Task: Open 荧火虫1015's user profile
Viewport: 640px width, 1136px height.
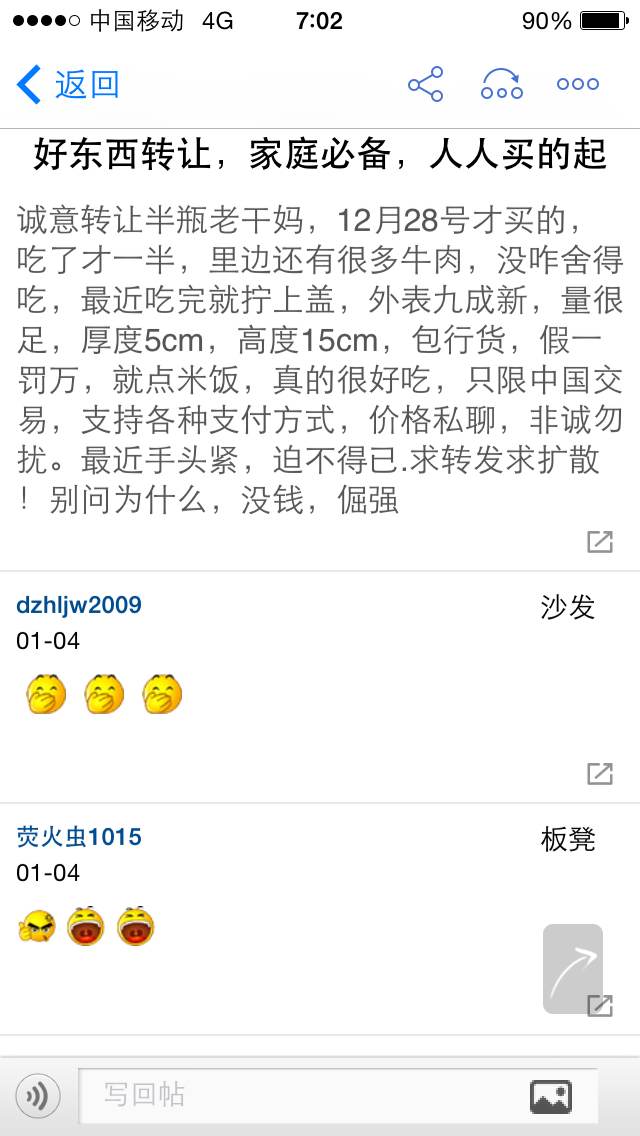Action: [x=79, y=838]
